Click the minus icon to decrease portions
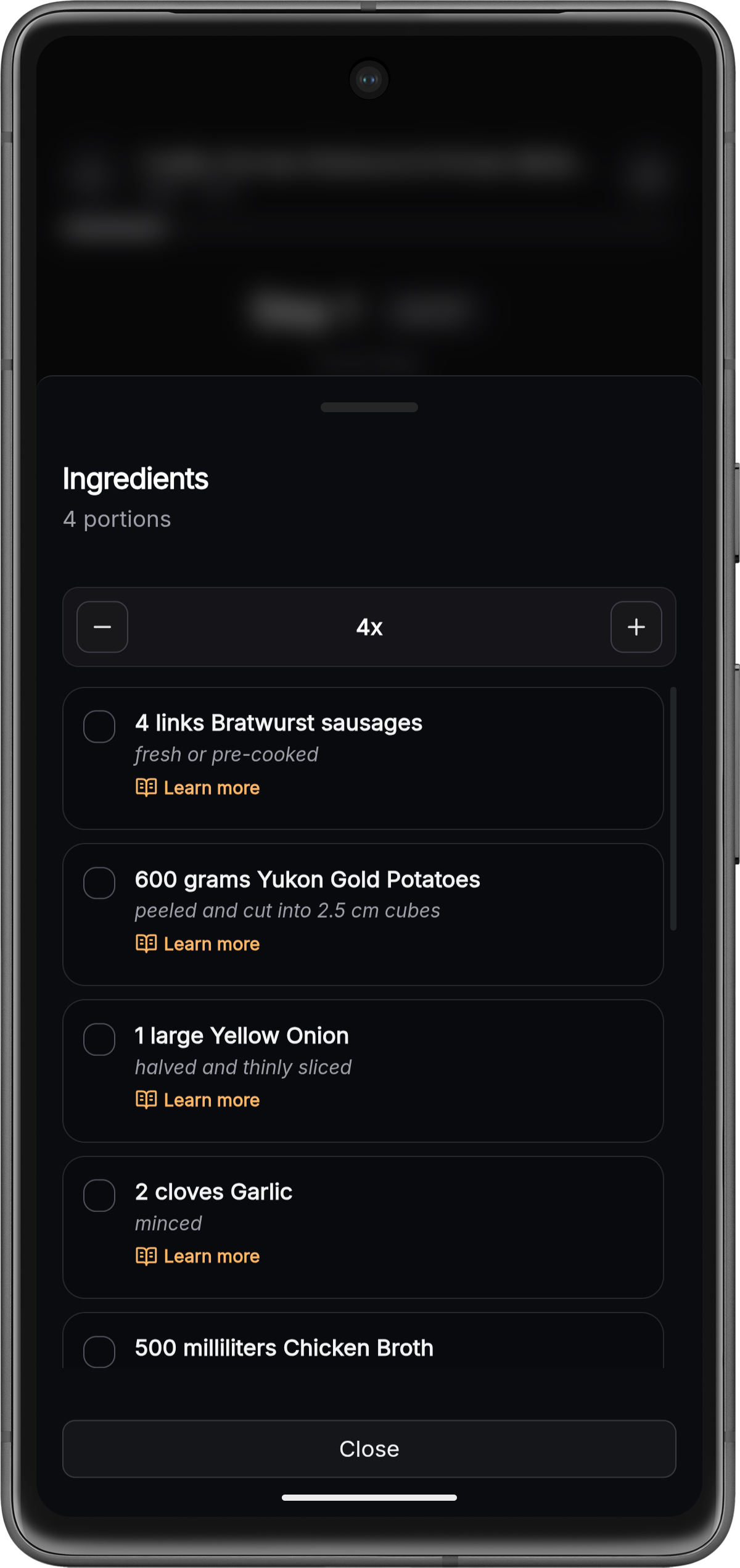Screen dimensions: 740x1568 [102, 627]
